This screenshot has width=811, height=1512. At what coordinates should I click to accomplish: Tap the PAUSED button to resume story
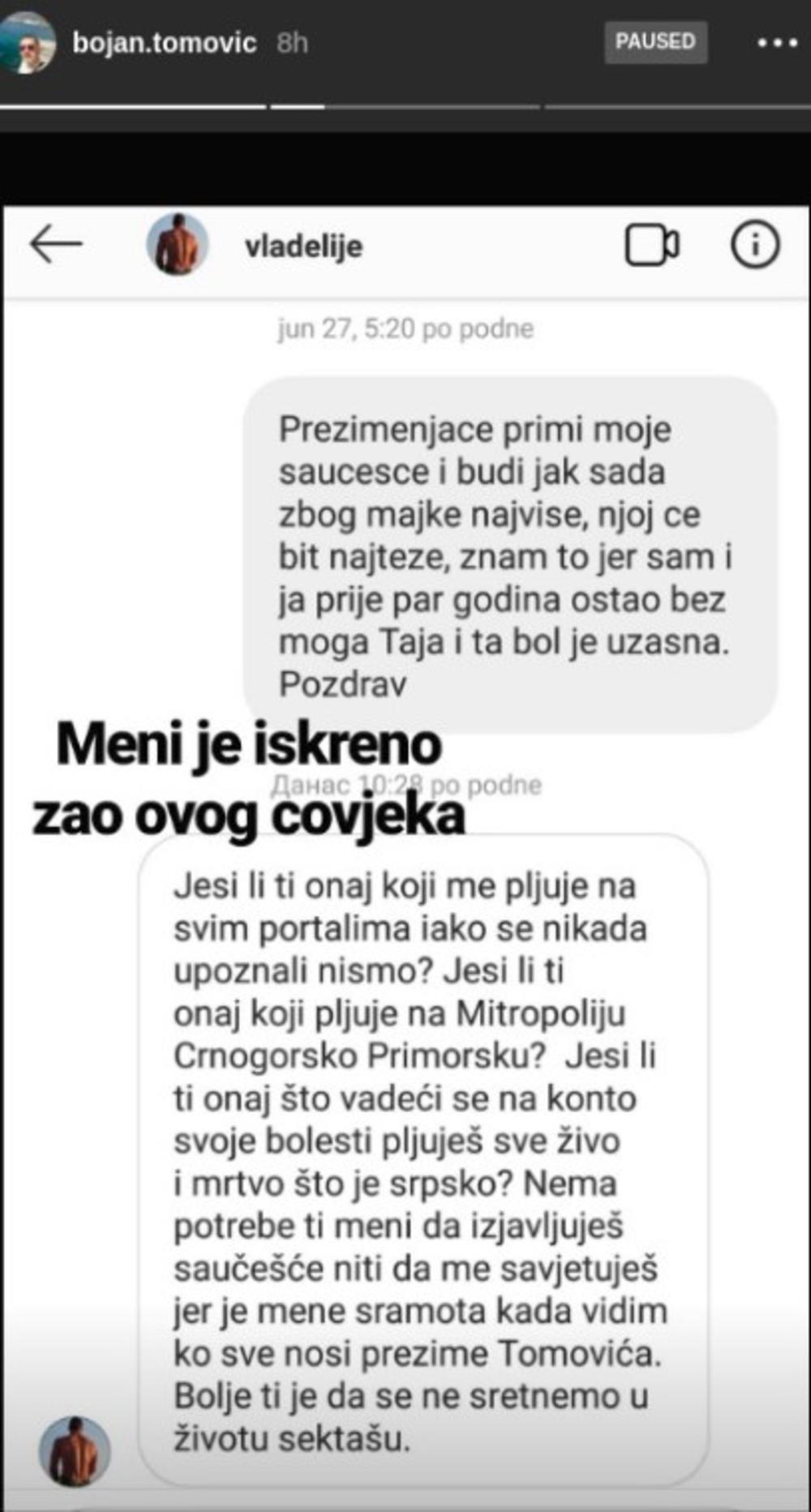point(655,42)
